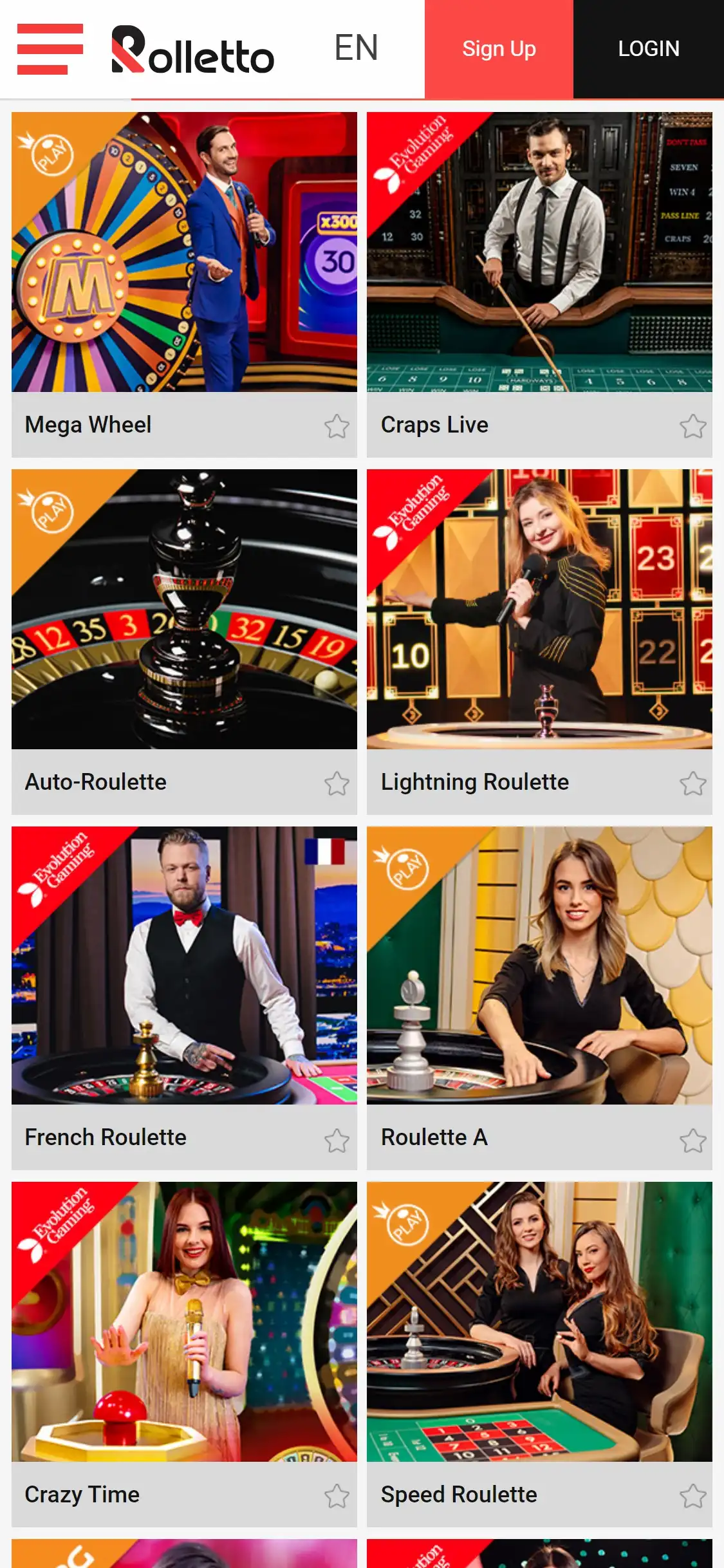The image size is (724, 1568).
Task: Open French Roulette game
Action: tap(184, 966)
